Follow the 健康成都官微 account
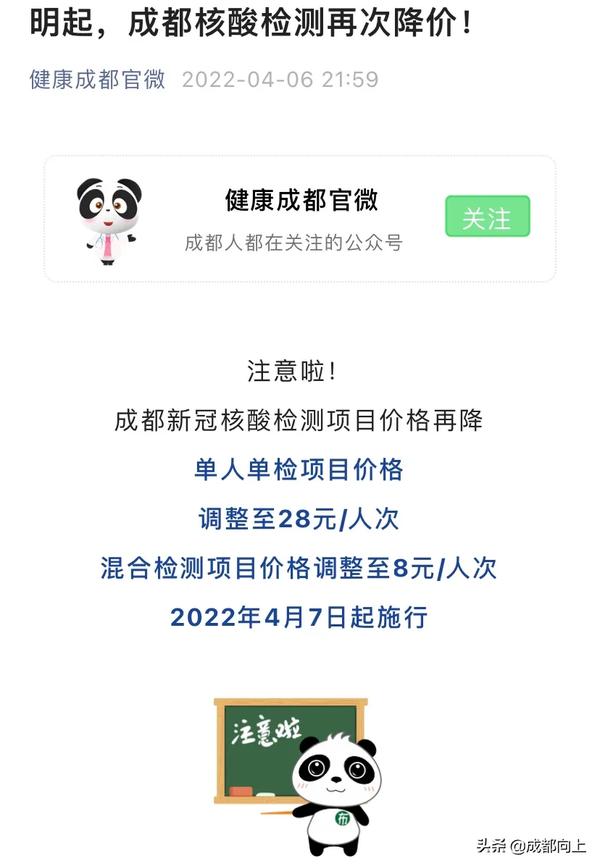Viewport: 600px width, 867px height. (x=487, y=217)
